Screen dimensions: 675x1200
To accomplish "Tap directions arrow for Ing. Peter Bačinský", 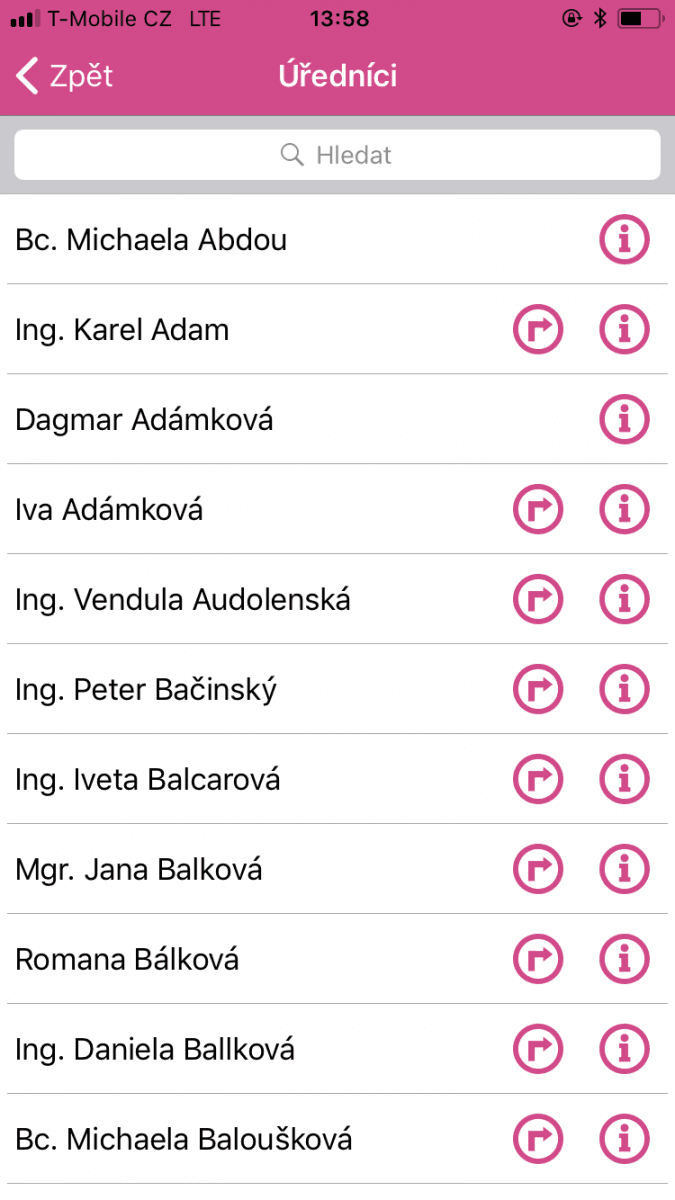I will click(538, 690).
